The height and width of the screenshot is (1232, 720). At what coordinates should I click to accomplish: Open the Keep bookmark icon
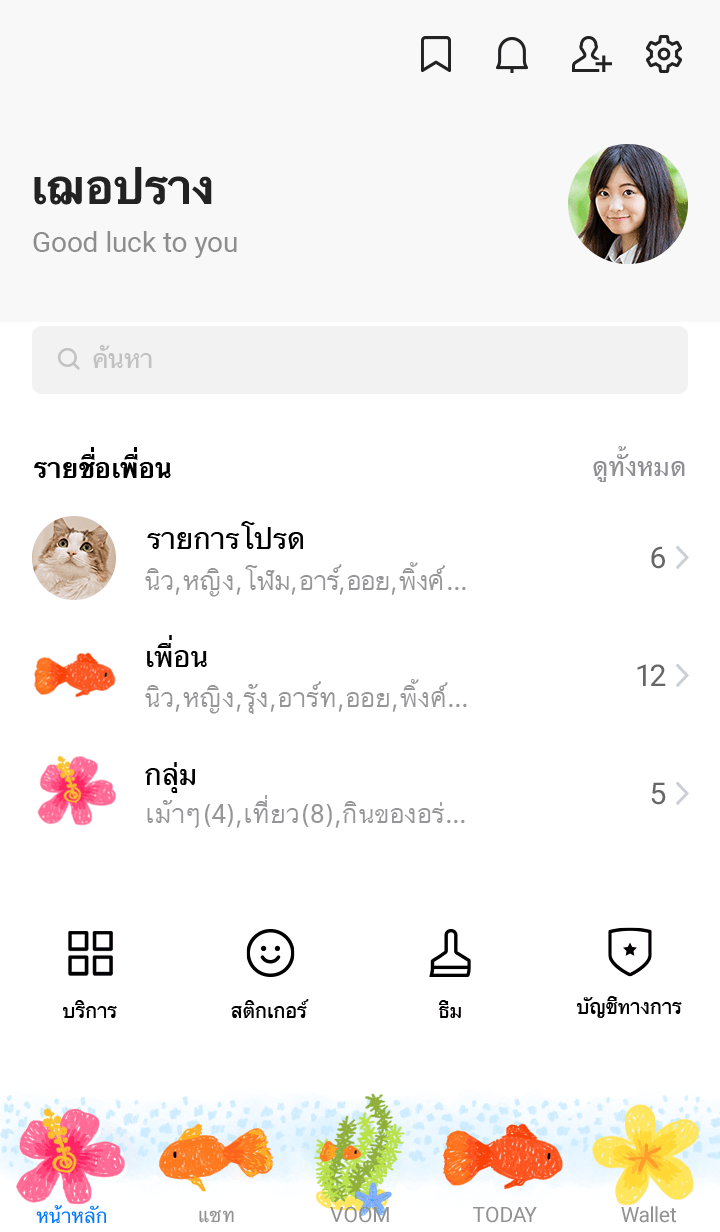click(x=435, y=55)
